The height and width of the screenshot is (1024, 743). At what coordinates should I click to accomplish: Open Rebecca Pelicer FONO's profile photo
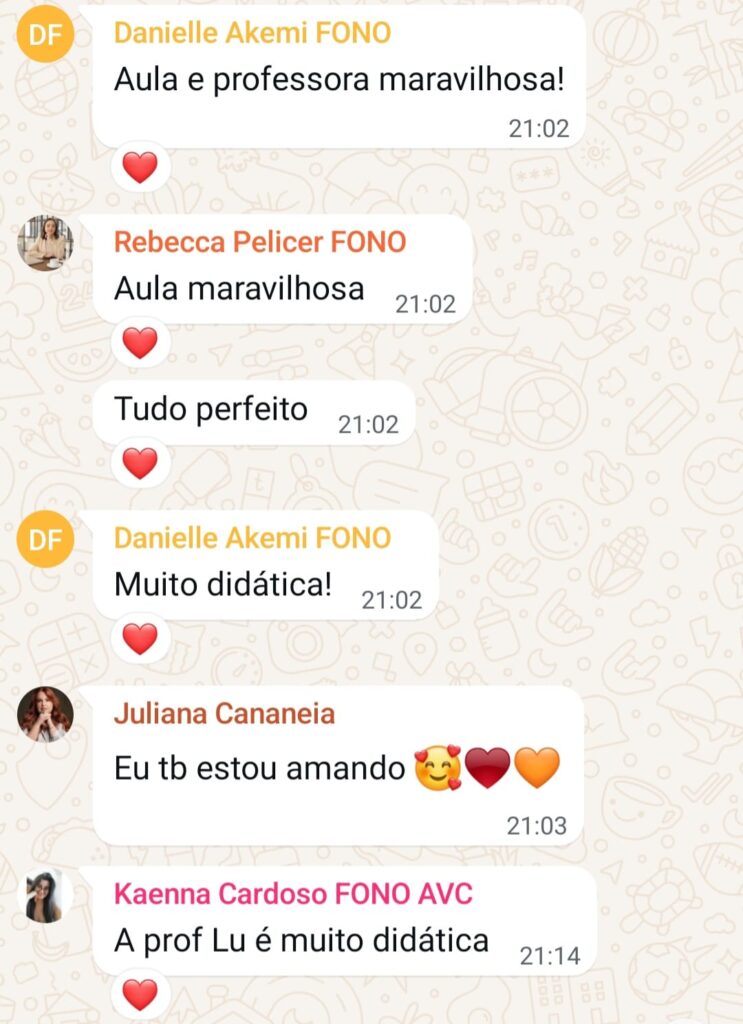pos(45,243)
